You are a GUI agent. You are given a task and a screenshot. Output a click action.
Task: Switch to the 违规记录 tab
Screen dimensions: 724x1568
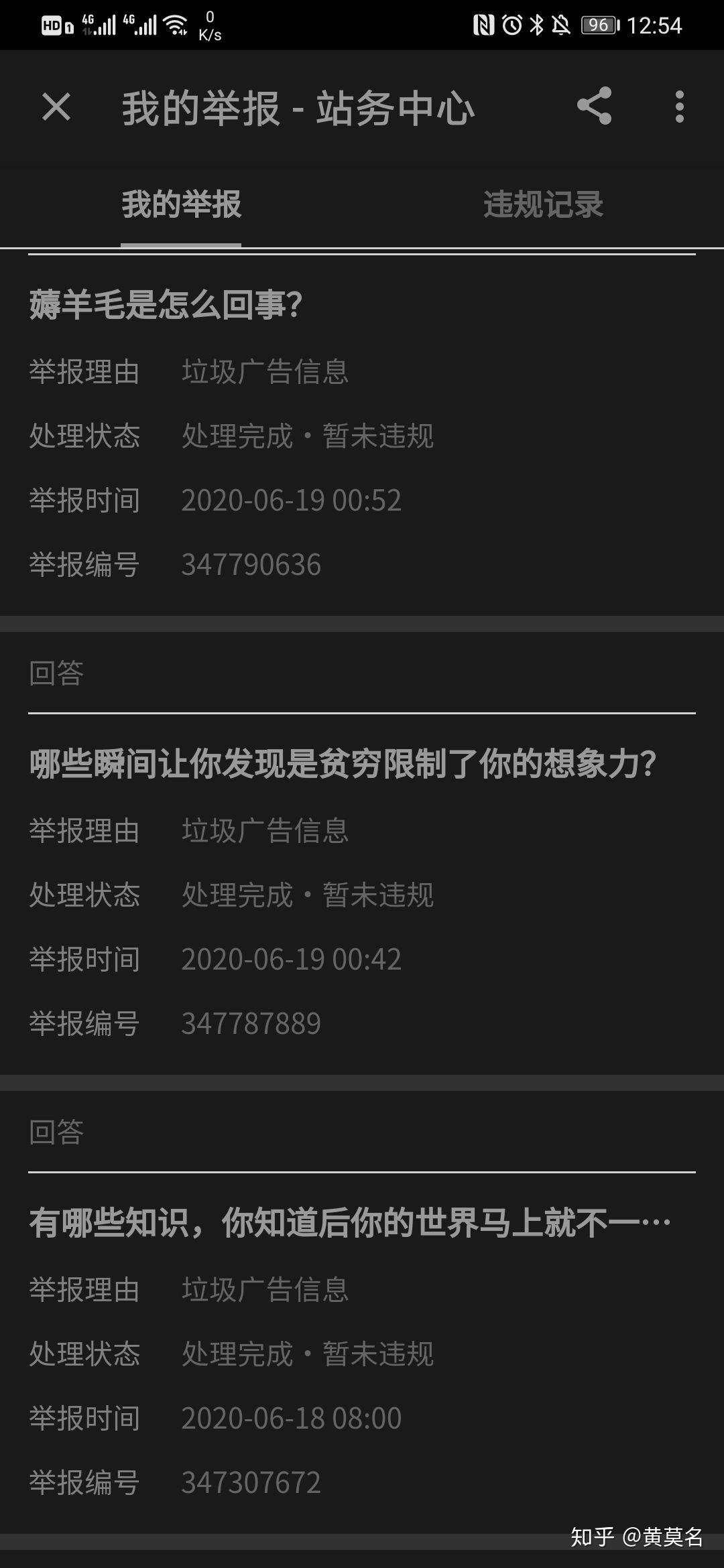pos(543,205)
